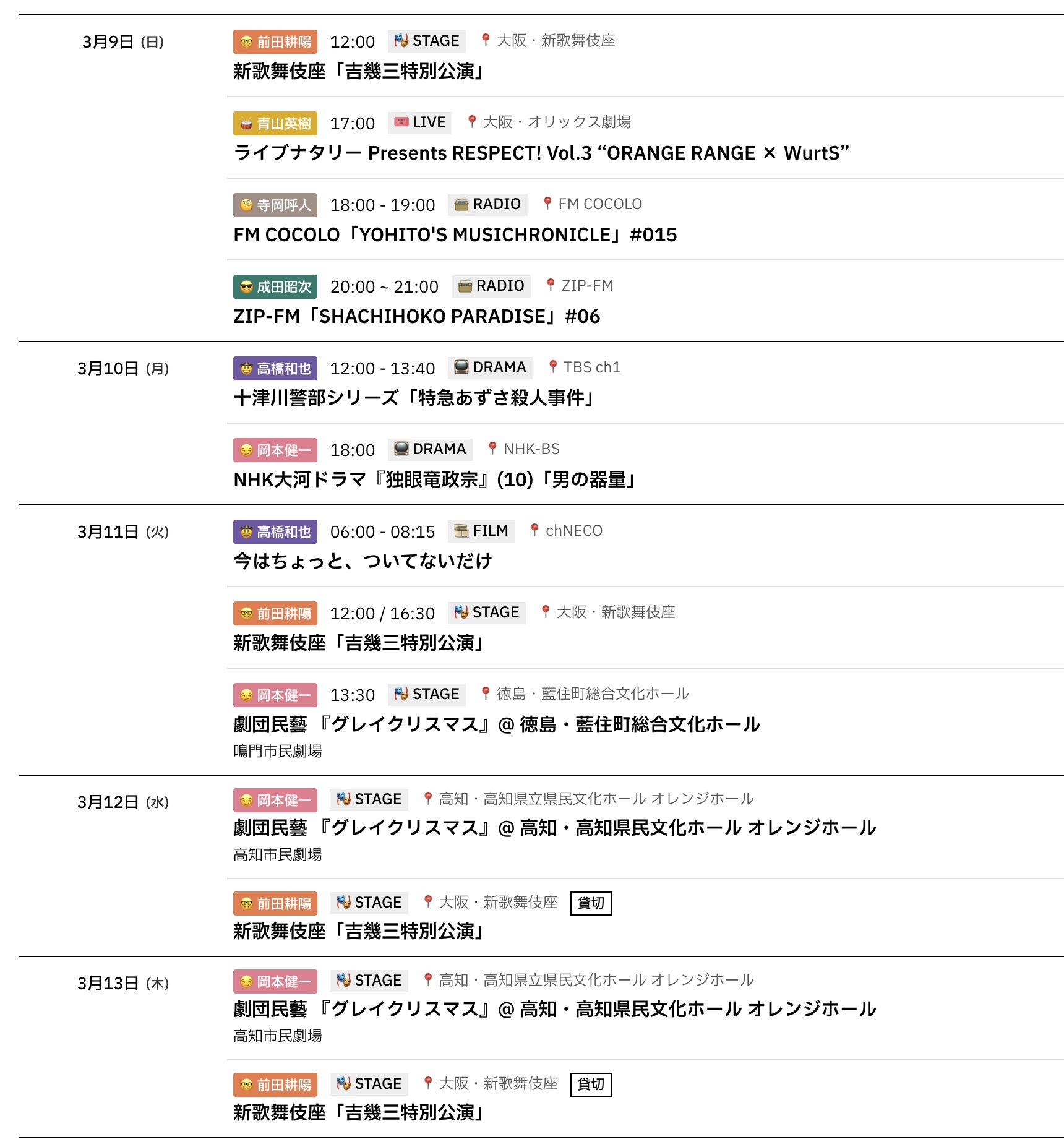Open March 12 グレイクリスマス at 高知 entry
Image resolution: width=1064 pixels, height=1147 pixels.
coord(554,827)
